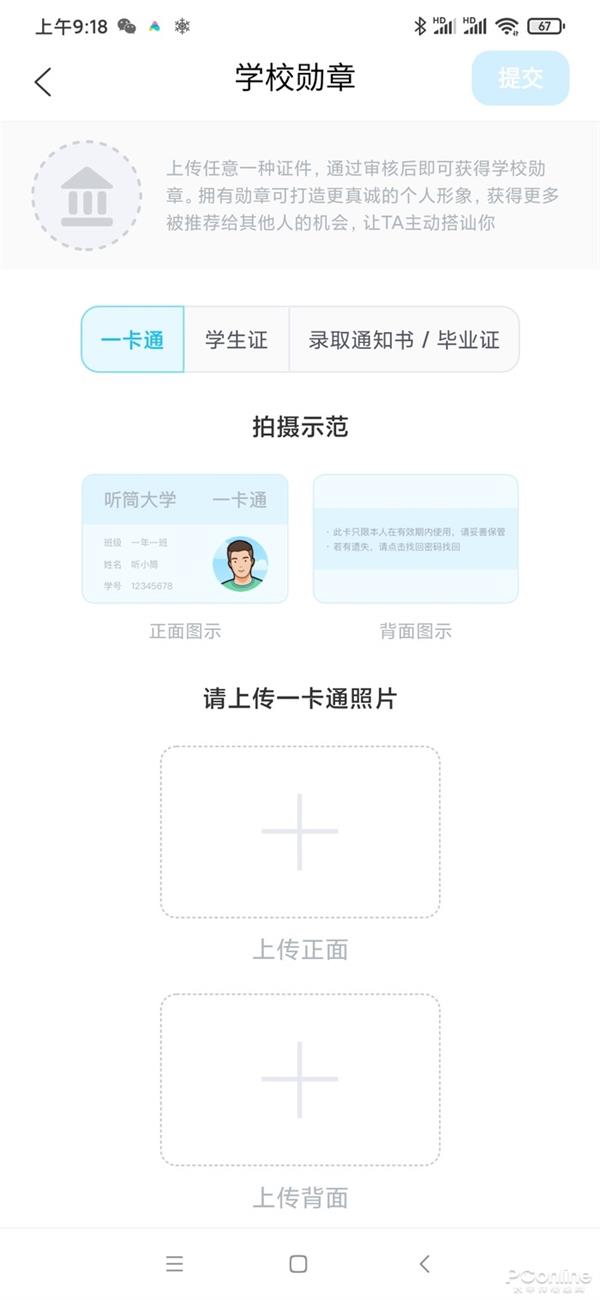Go to the home screen
The width and height of the screenshot is (600, 1300).
click(298, 1264)
